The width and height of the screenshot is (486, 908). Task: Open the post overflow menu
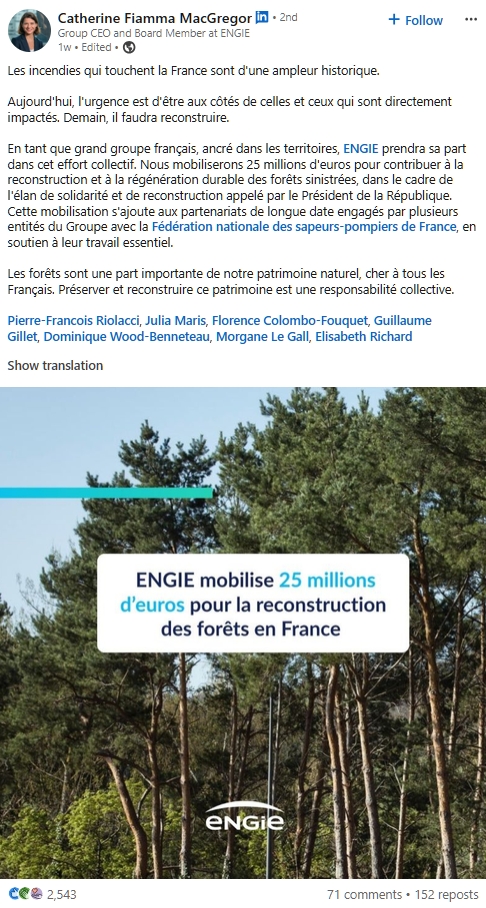471,20
